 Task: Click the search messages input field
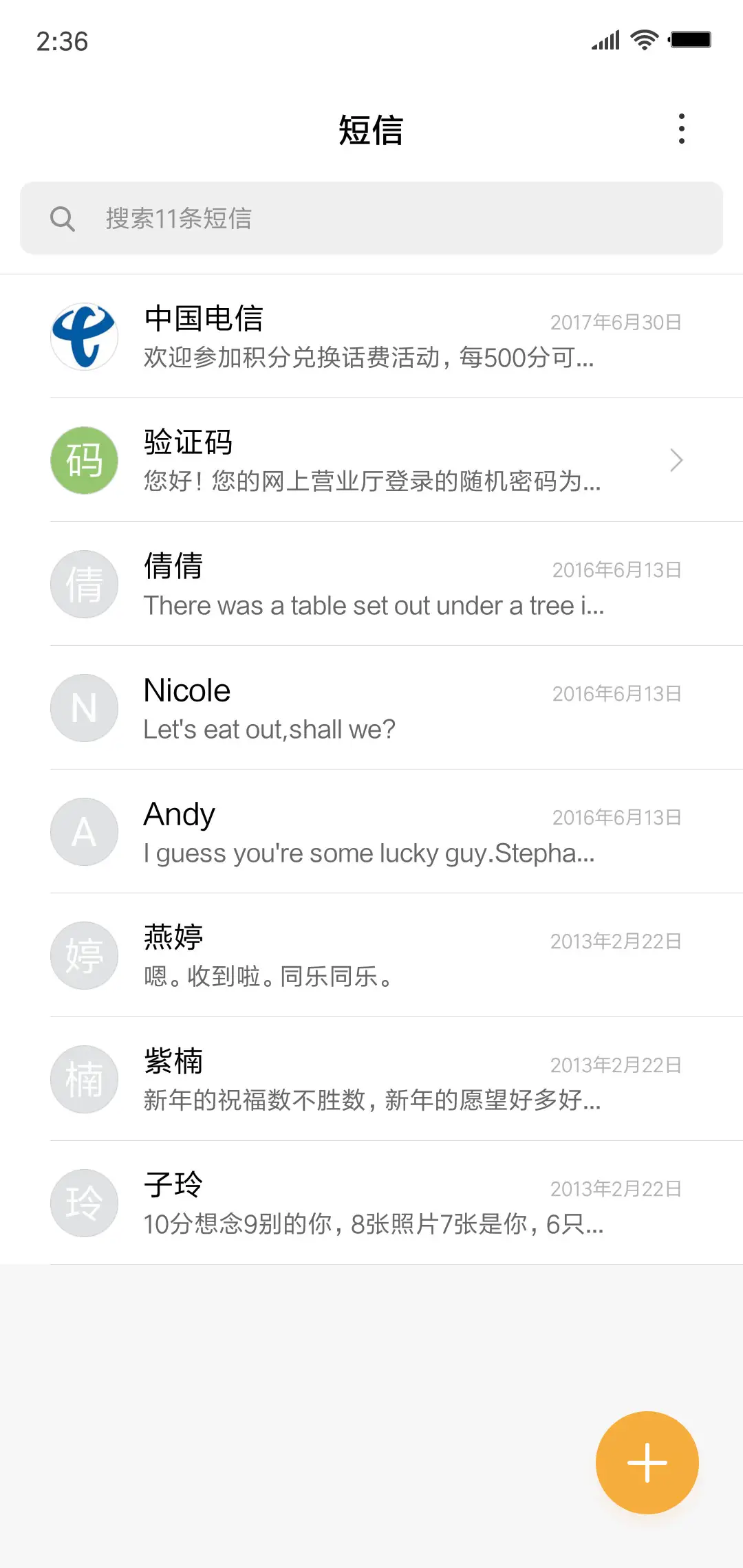(371, 218)
